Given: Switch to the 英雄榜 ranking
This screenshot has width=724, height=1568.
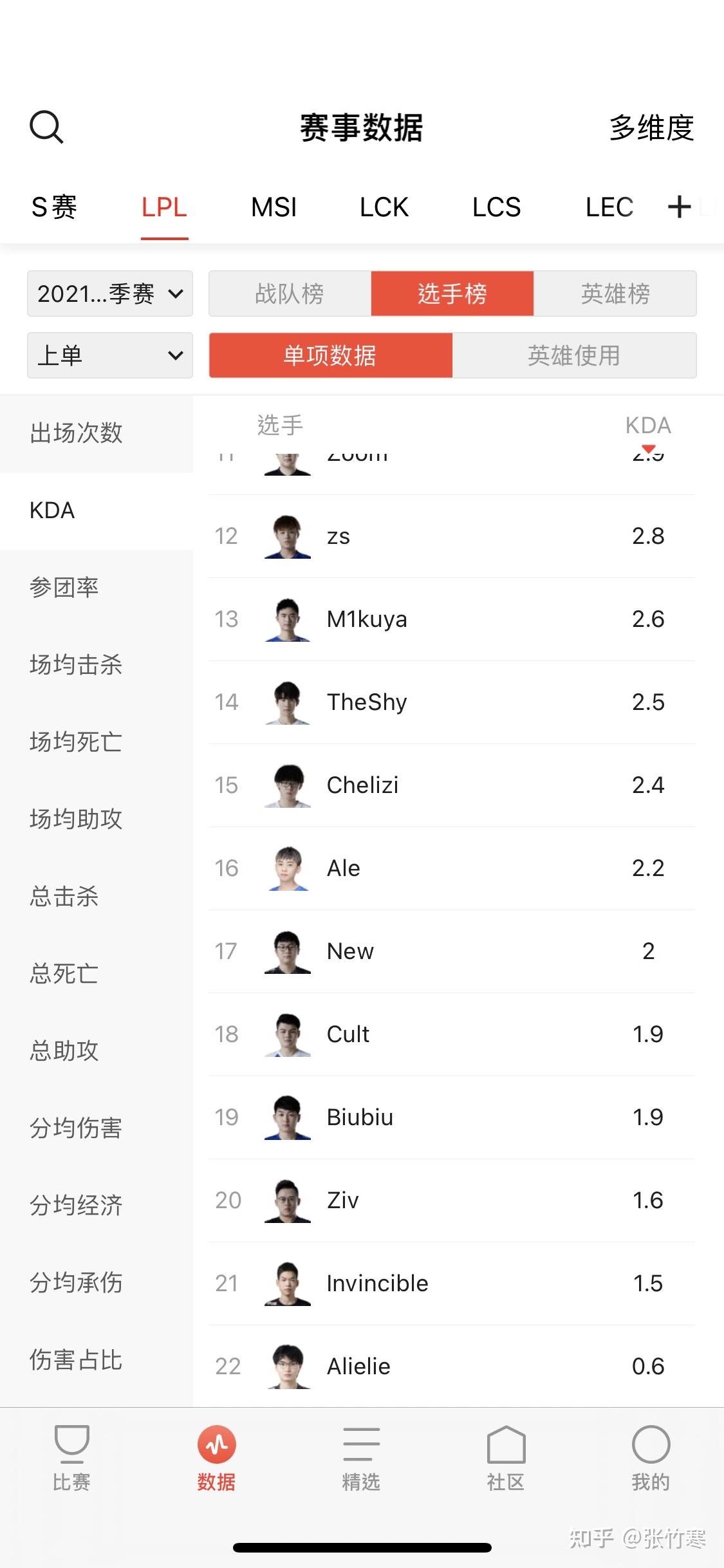Looking at the screenshot, I should tap(615, 294).
